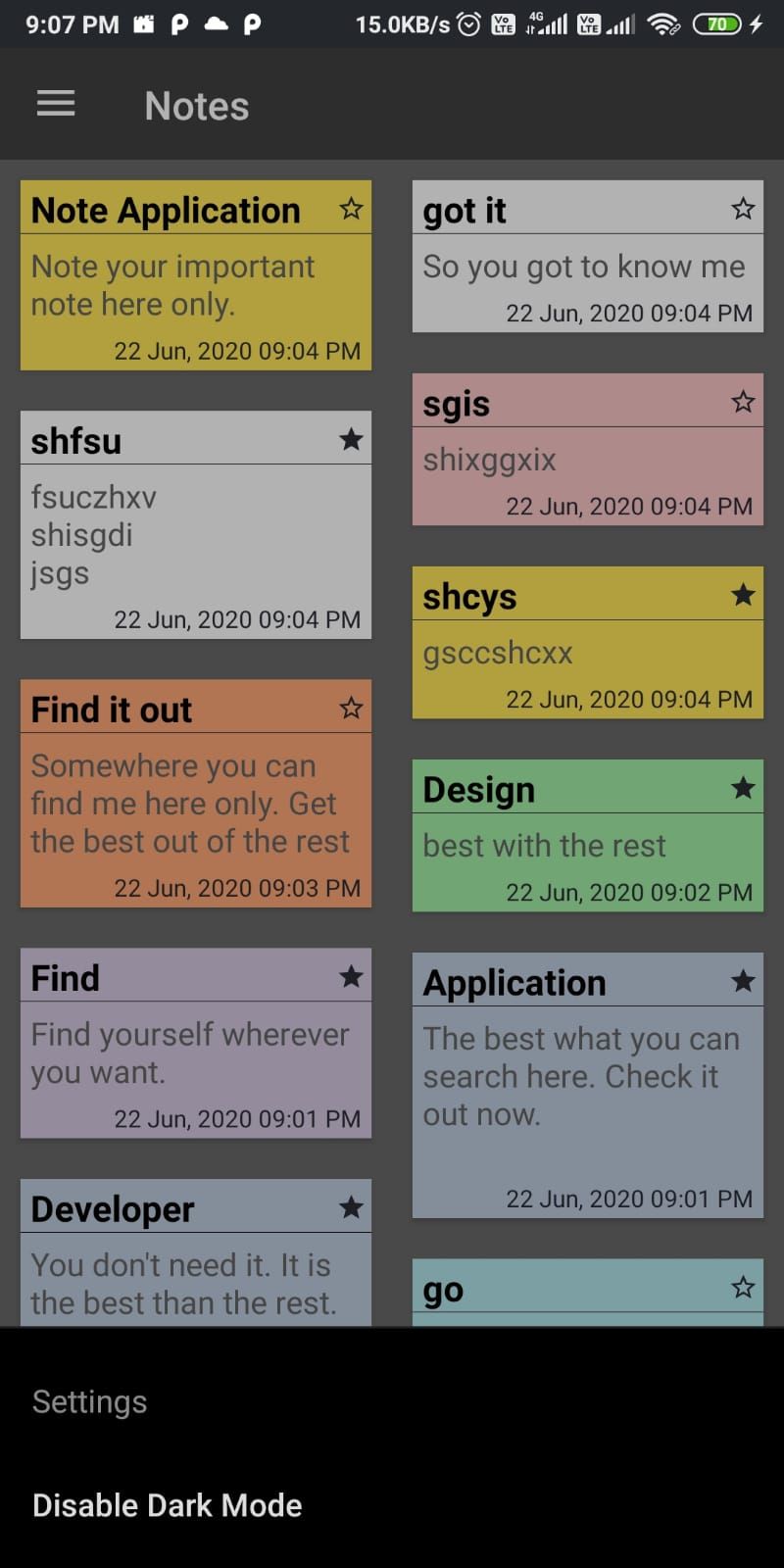The image size is (784, 1568).
Task: Select Disable Dark Mode option
Action: 167,1505
